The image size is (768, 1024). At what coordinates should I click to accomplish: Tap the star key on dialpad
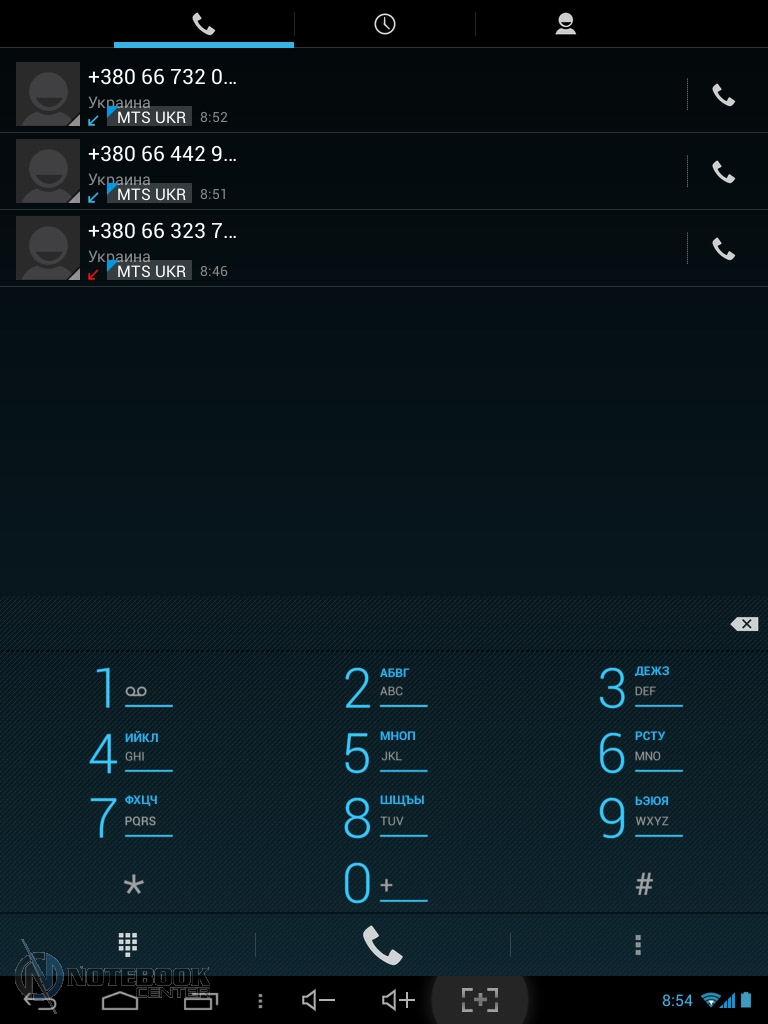133,885
